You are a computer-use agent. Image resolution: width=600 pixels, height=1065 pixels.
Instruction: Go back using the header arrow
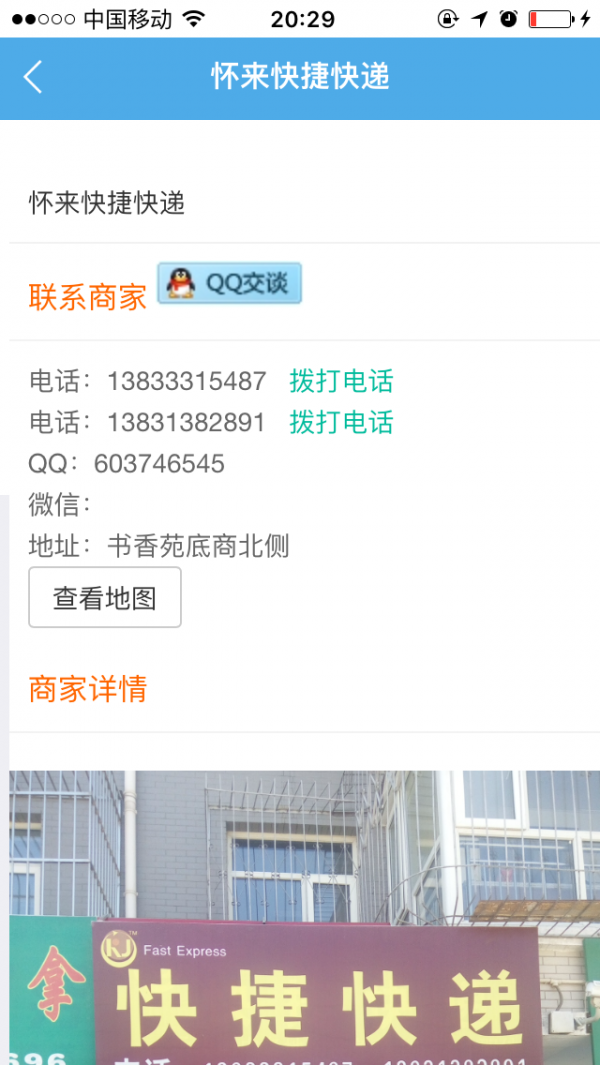click(33, 77)
